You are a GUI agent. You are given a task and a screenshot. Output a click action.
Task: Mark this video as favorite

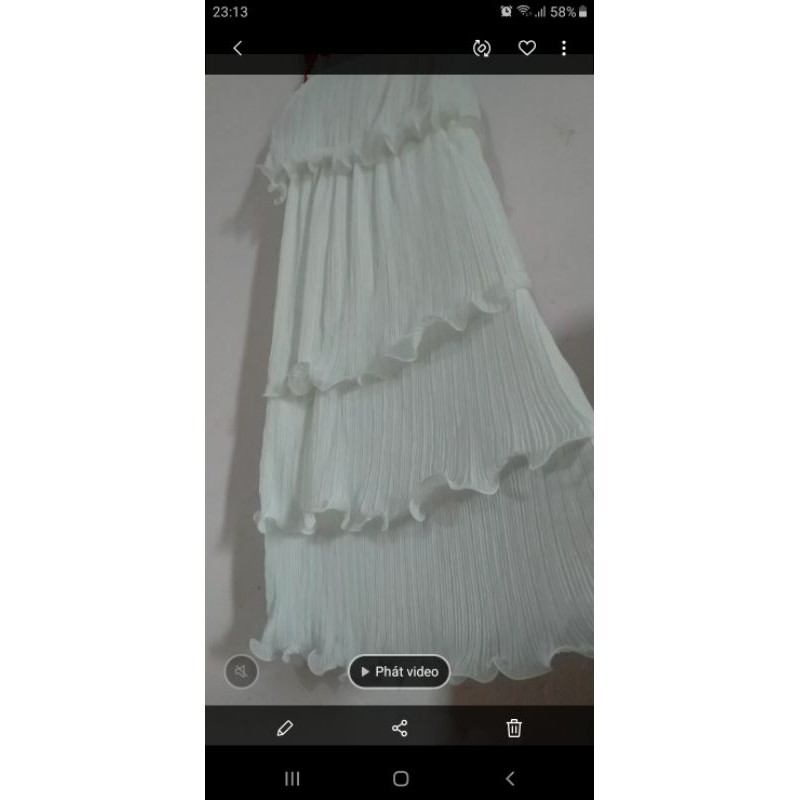tap(527, 48)
